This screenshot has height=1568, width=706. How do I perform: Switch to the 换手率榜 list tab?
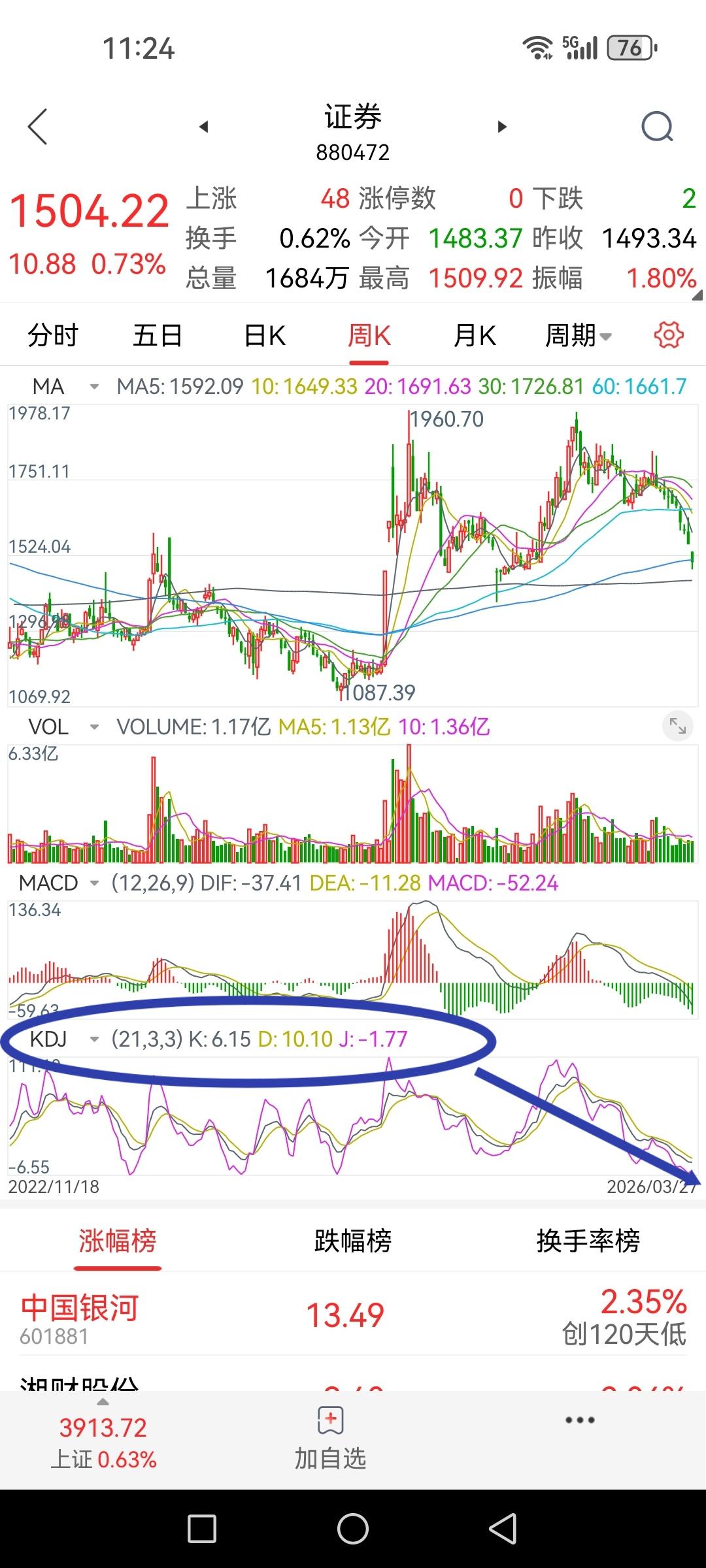pos(588,1241)
